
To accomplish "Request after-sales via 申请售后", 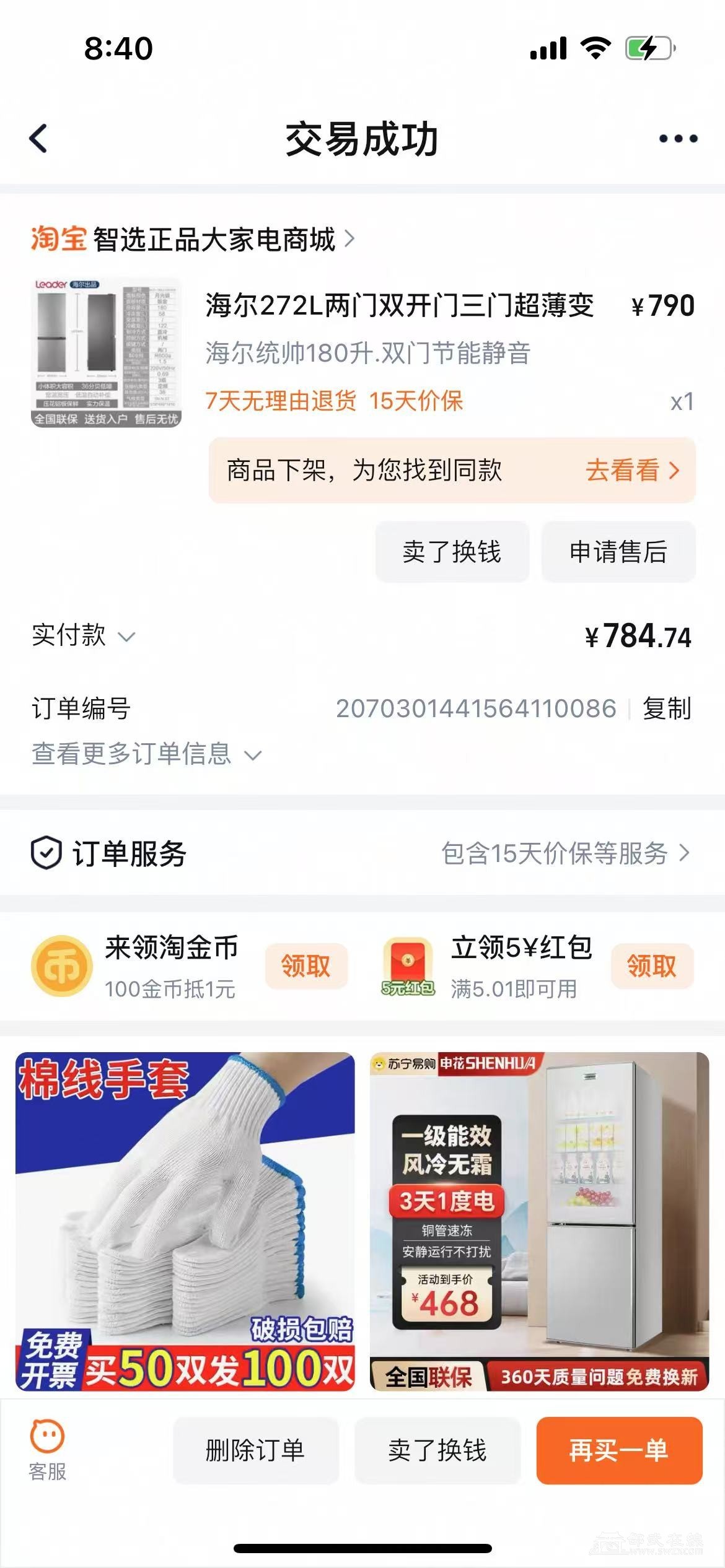I will [618, 552].
